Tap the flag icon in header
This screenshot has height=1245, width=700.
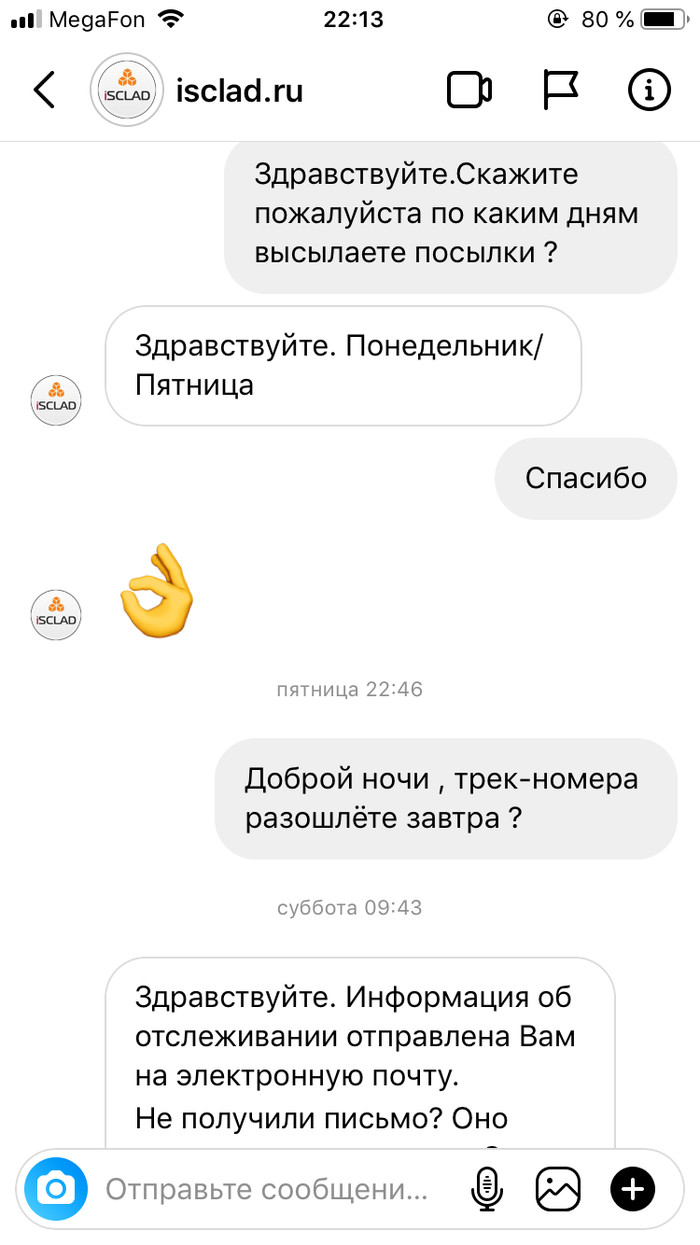pyautogui.click(x=560, y=90)
